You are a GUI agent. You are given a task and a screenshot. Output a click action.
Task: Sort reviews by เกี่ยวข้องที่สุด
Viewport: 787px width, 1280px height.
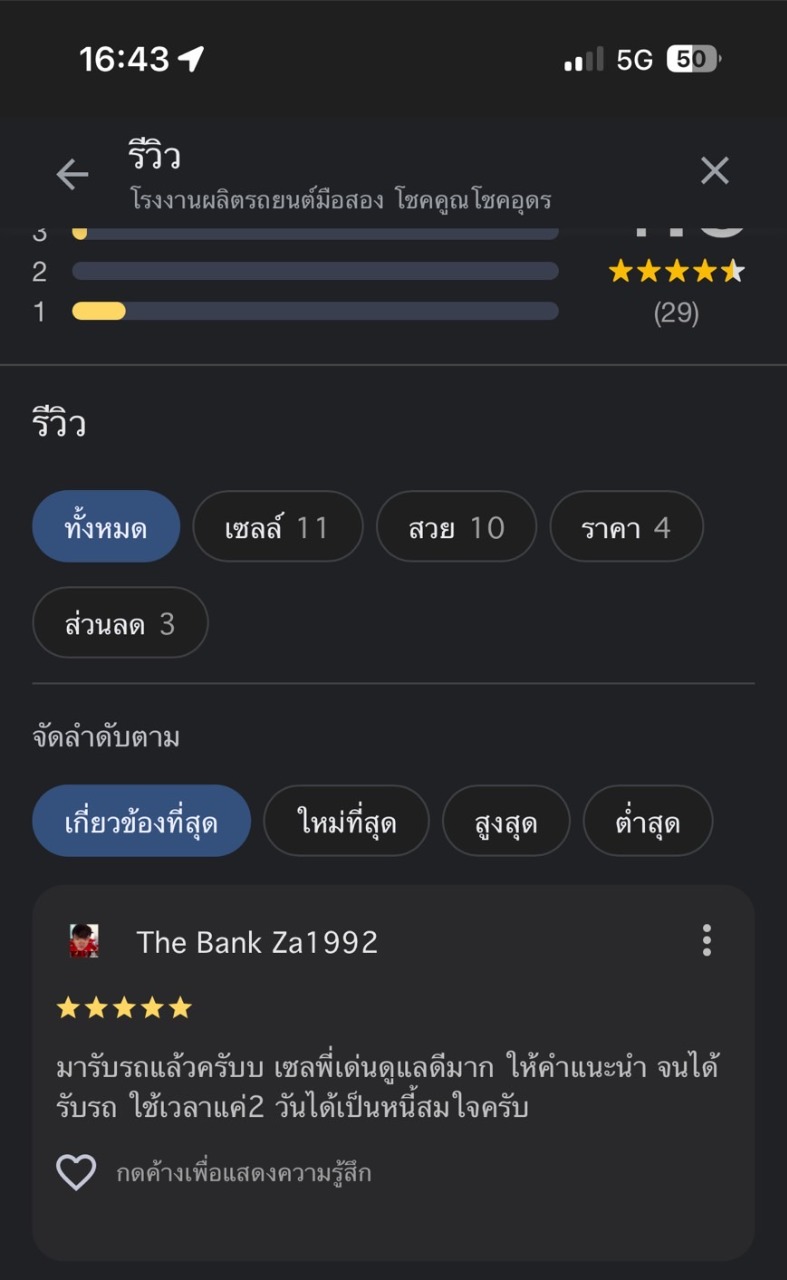pos(141,821)
